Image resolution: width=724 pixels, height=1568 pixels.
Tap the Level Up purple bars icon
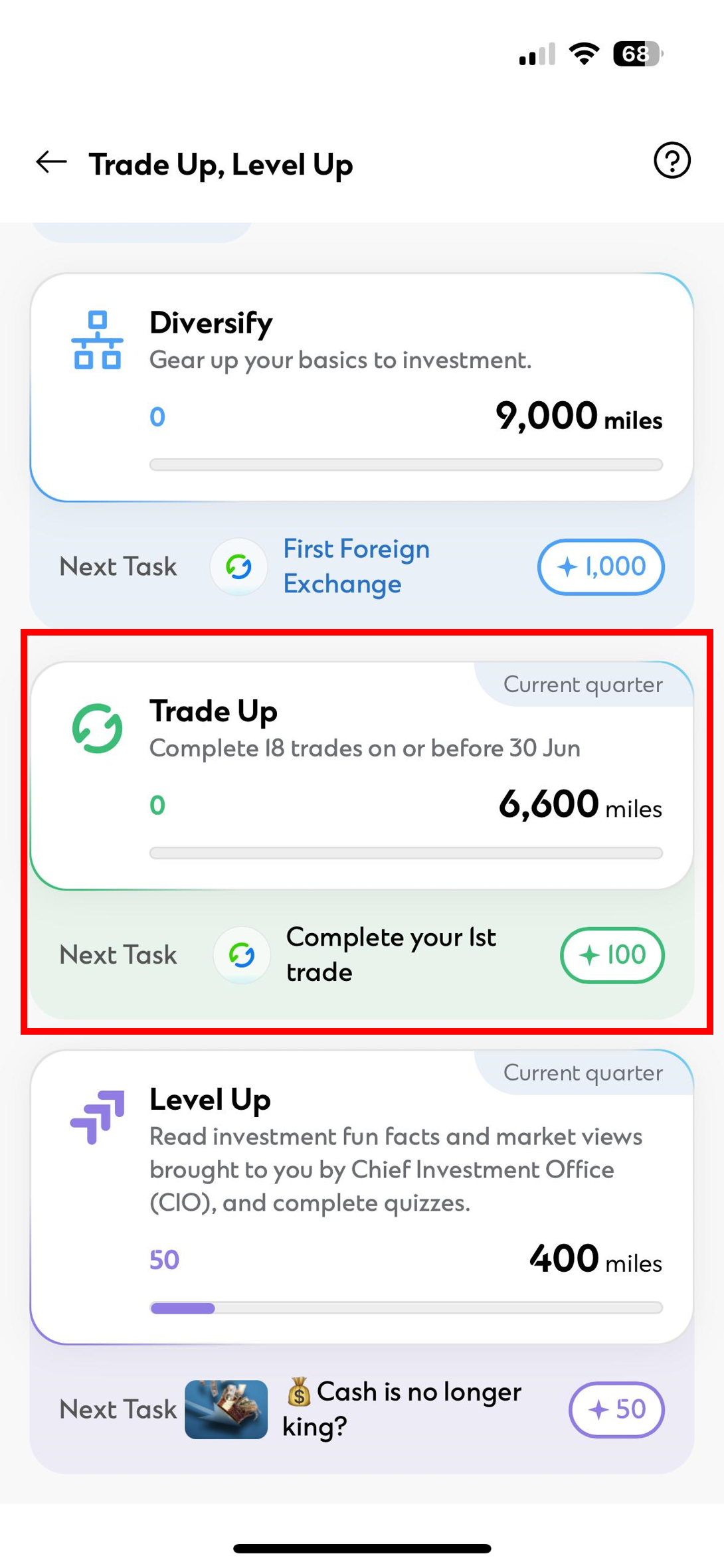[x=96, y=1116]
